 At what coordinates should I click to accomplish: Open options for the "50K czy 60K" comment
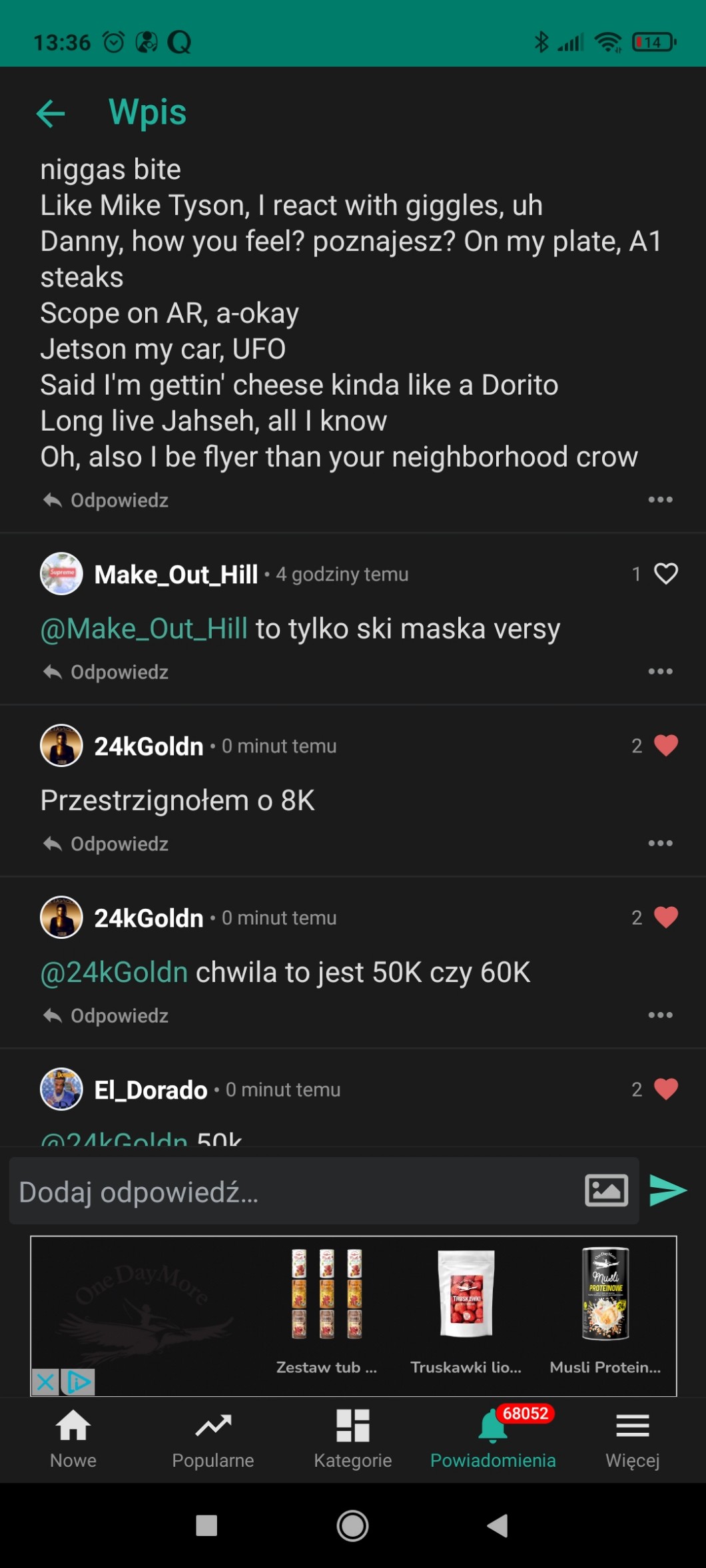click(x=660, y=1015)
